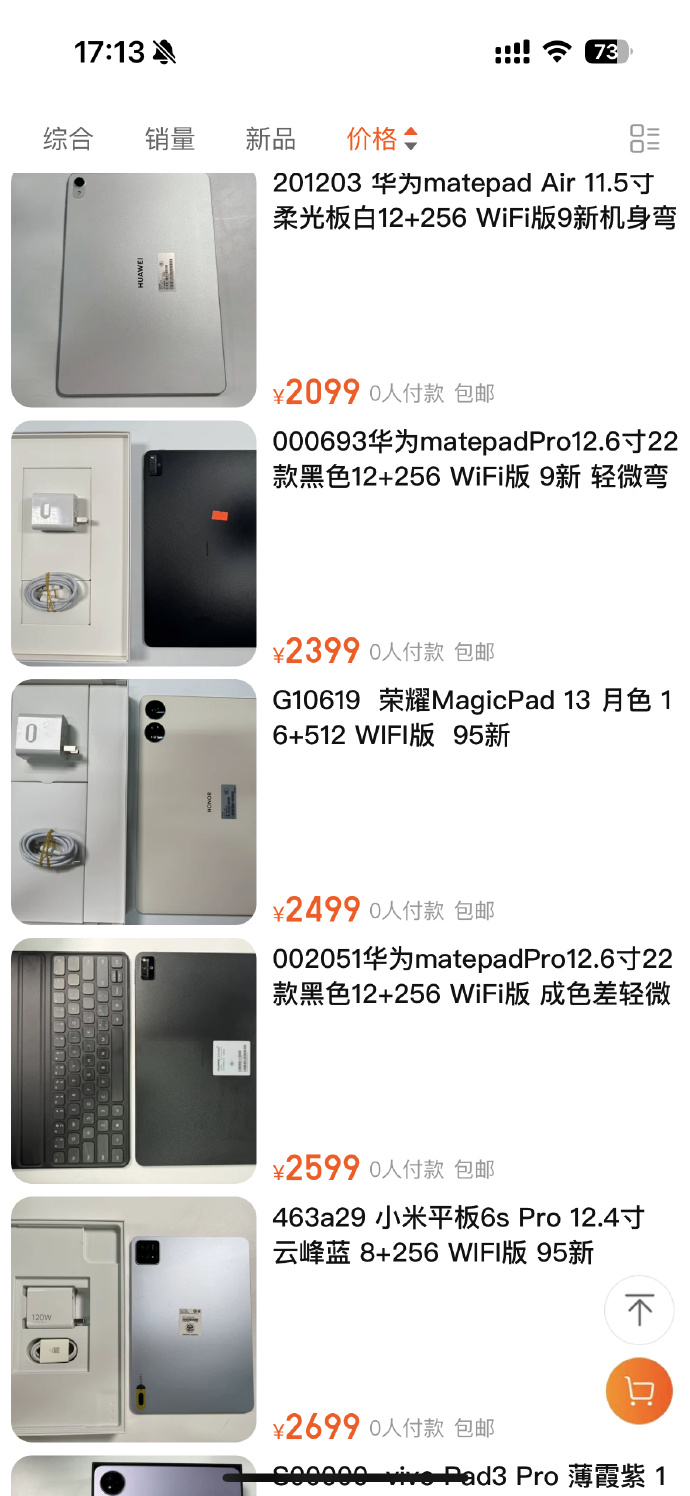This screenshot has height=1496, width=690.
Task: Jump back to top of the list
Action: 639,1309
